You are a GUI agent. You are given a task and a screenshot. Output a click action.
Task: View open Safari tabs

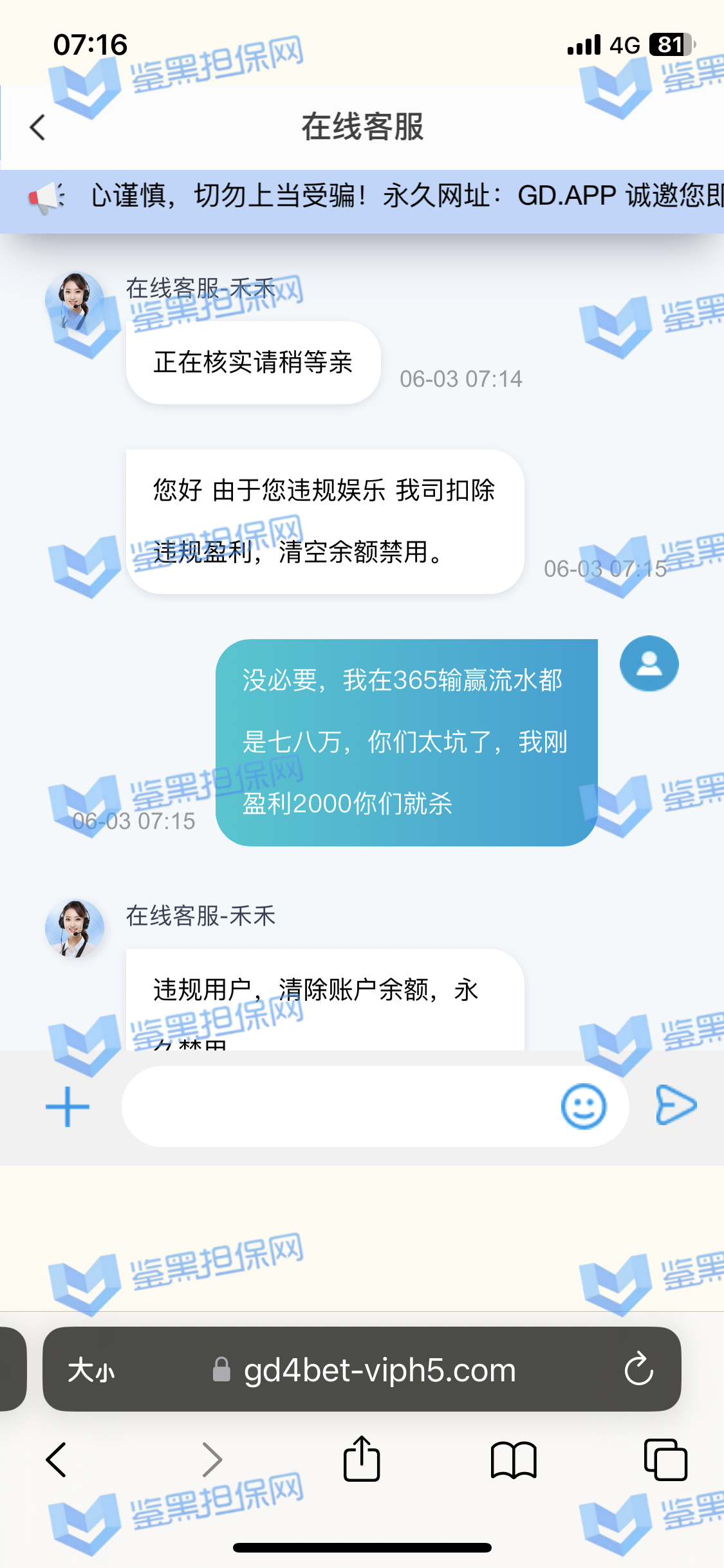tap(665, 1459)
